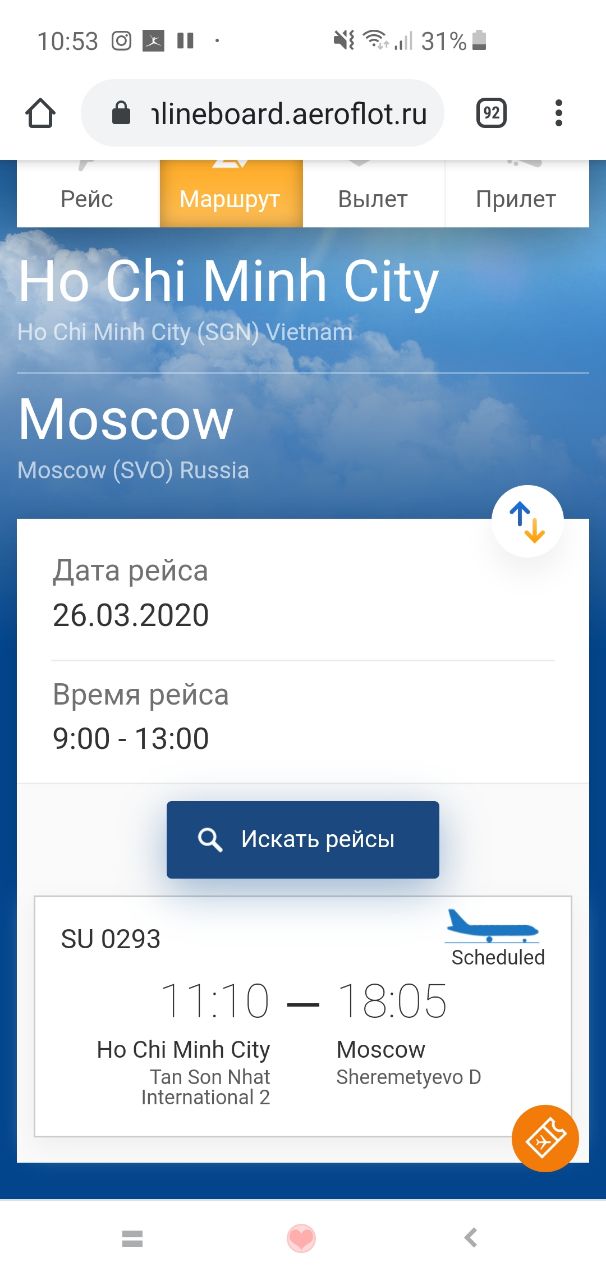Screen dimensions: 606x1280
Task: Go back with the bottom arrow
Action: pos(471,1238)
